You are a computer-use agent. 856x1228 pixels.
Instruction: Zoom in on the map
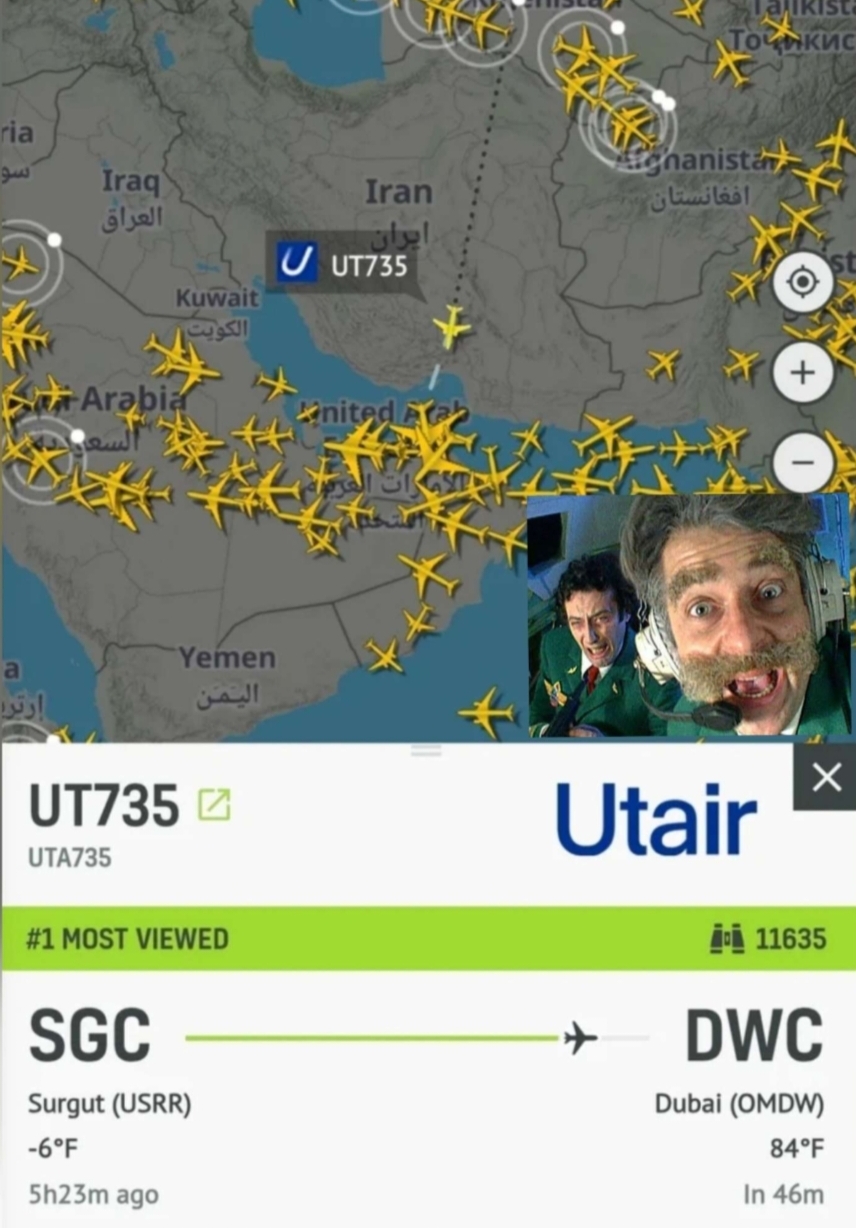802,373
